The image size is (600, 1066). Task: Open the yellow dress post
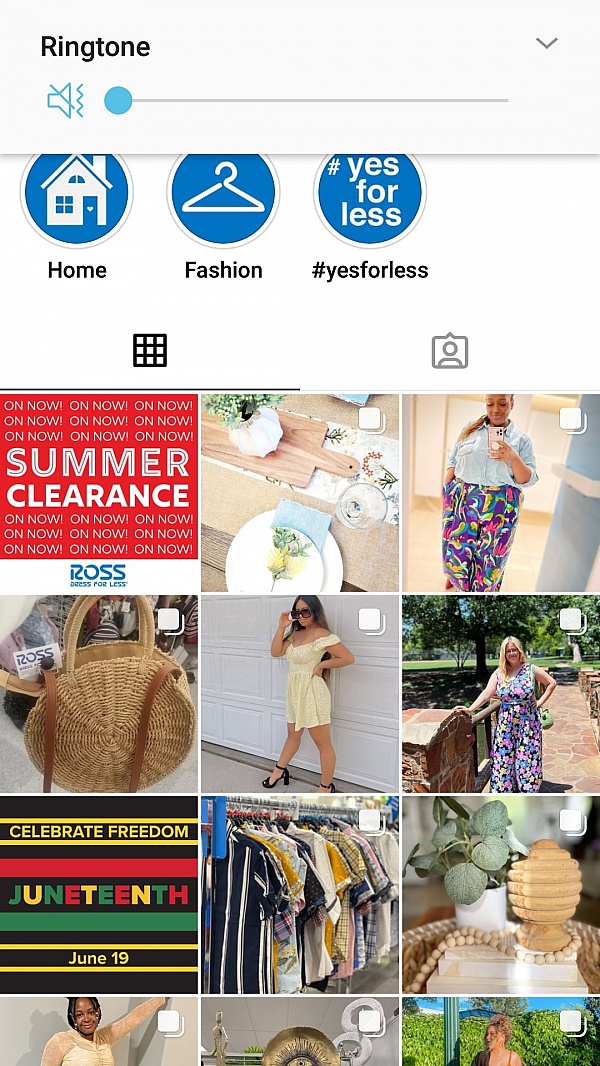tap(300, 694)
